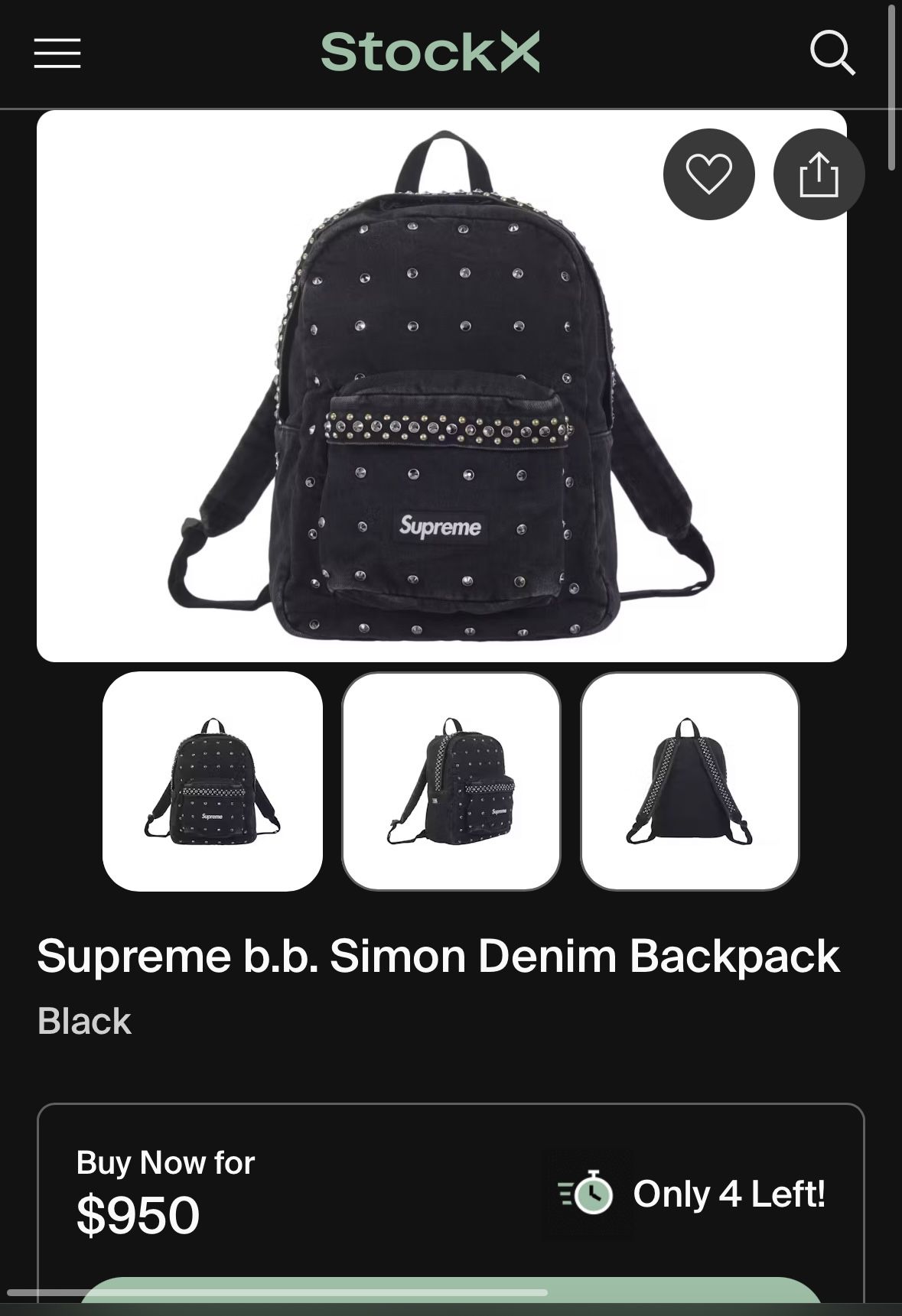
Task: Click the heart icon on the product photo
Action: (x=710, y=174)
